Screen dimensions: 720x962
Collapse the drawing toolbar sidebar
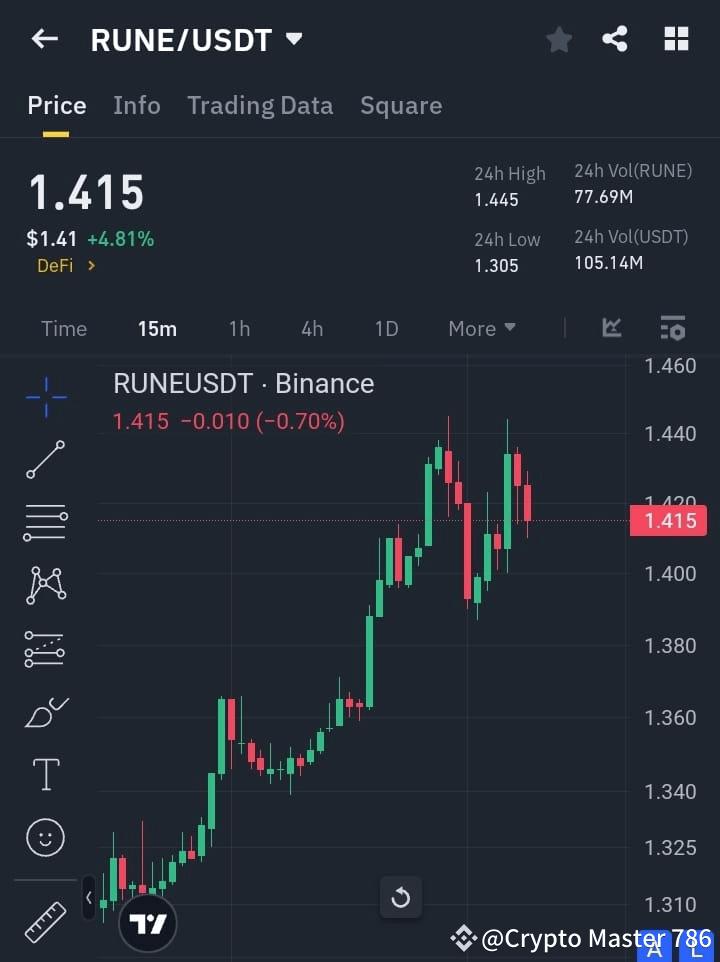pyautogui.click(x=88, y=898)
